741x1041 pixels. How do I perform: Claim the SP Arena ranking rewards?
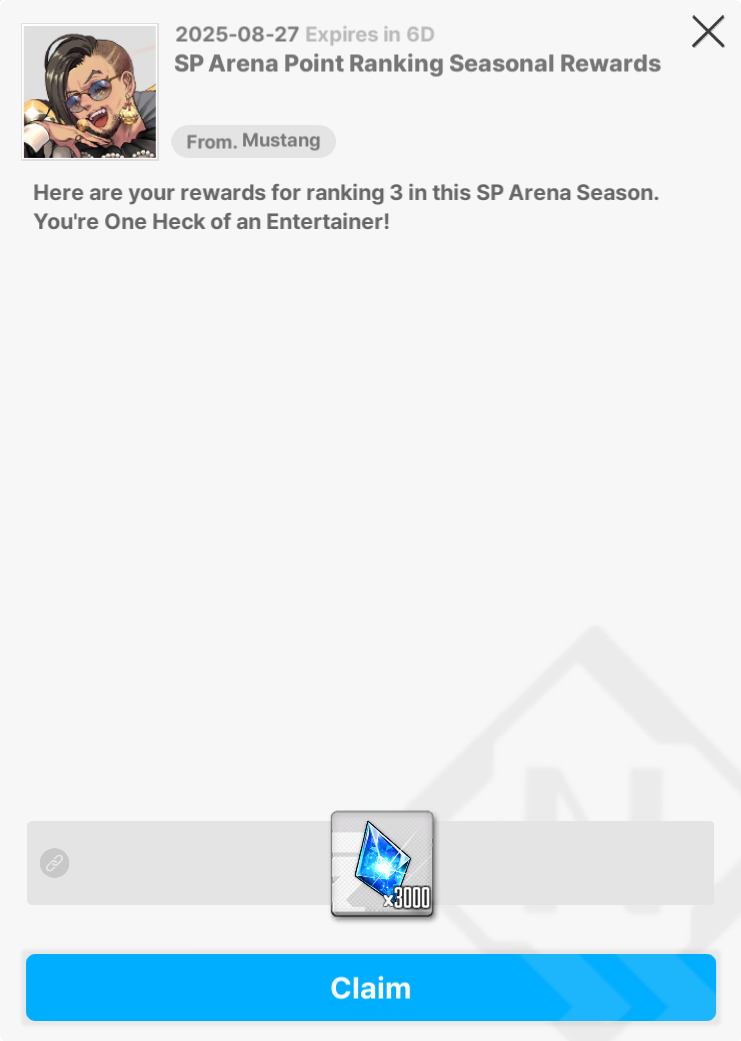coord(370,987)
